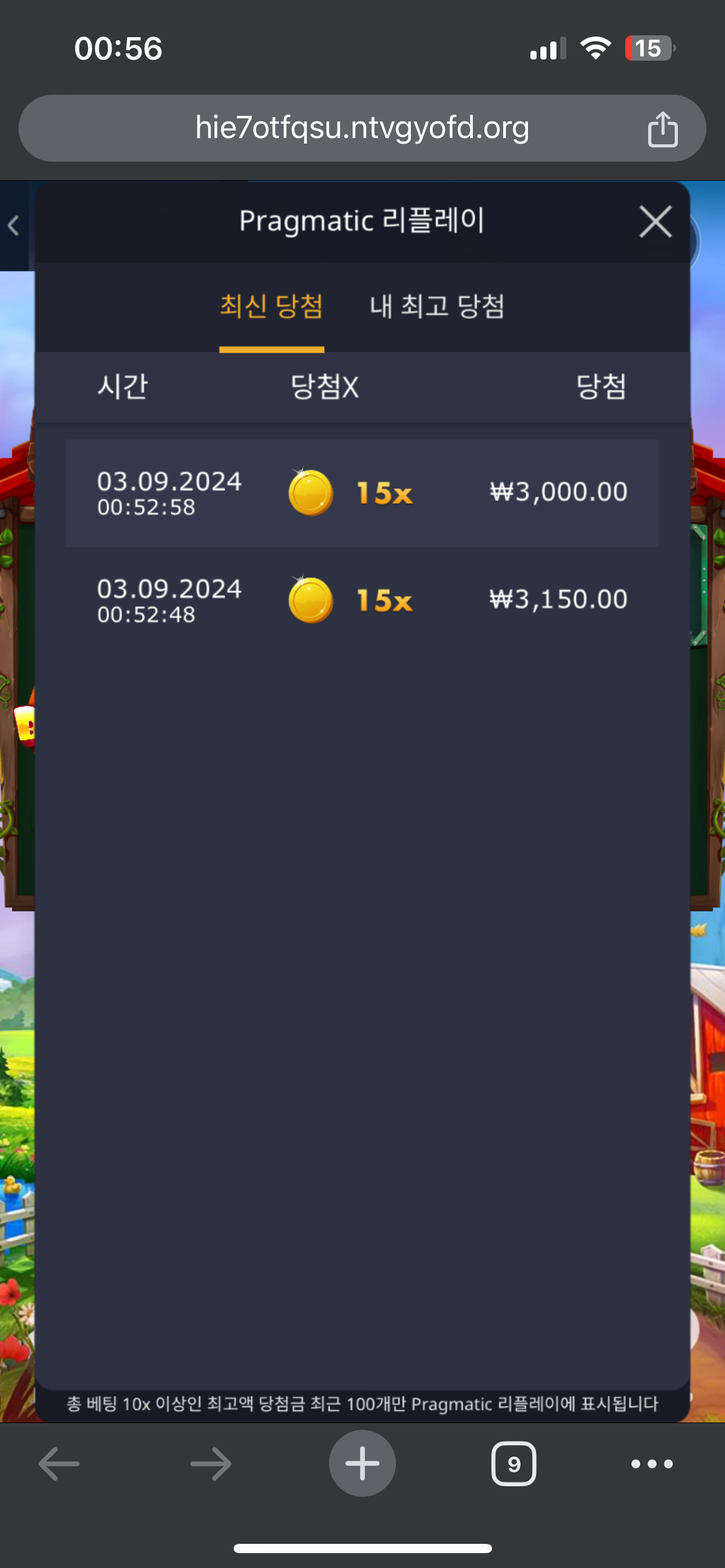
Task: Share the page via the share icon
Action: click(x=662, y=129)
